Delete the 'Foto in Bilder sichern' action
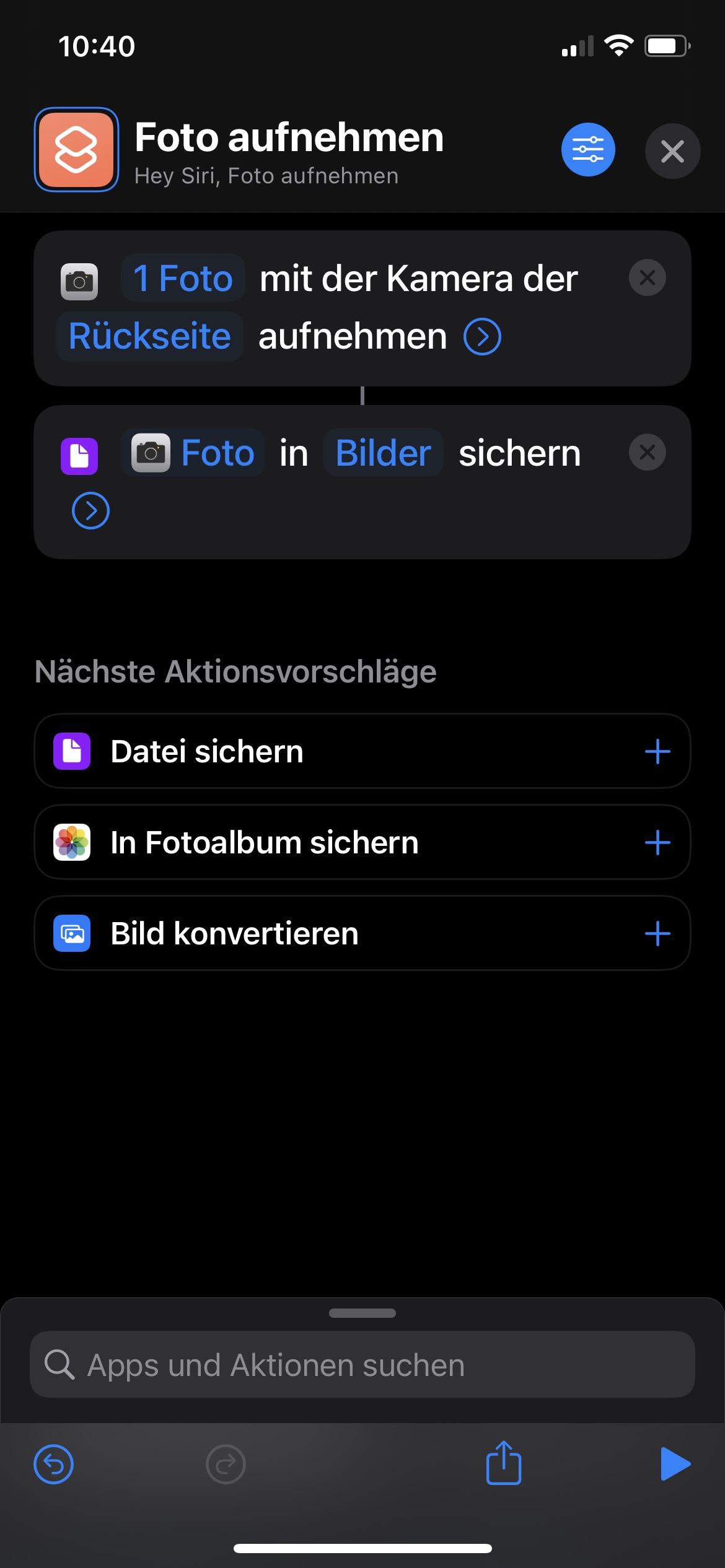 point(647,452)
